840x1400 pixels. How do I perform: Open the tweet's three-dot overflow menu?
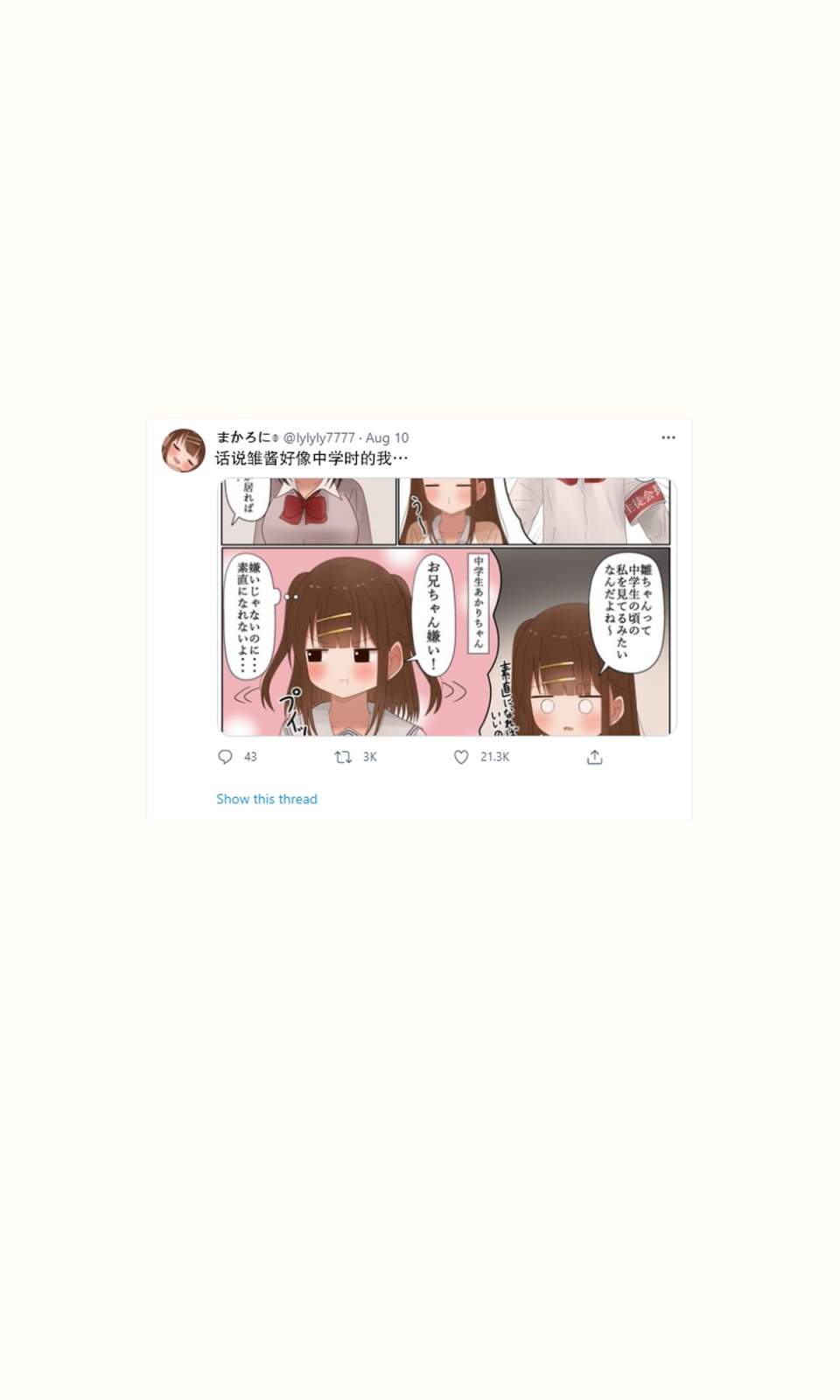pyautogui.click(x=668, y=437)
